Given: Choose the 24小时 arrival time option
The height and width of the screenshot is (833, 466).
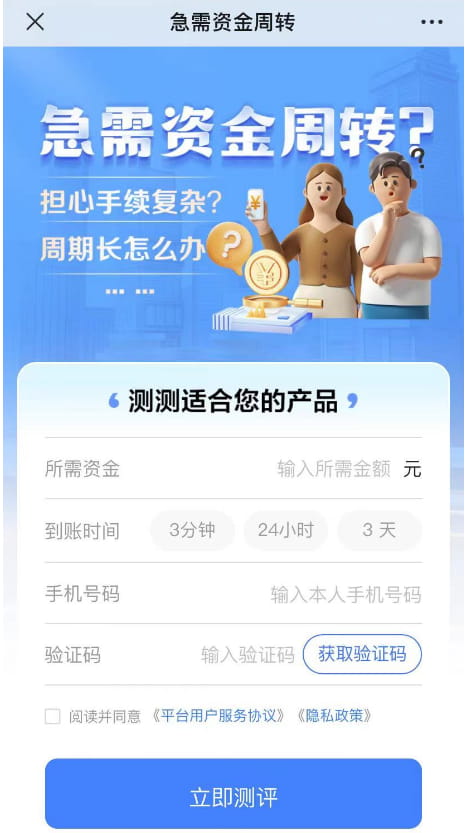Looking at the screenshot, I should coord(286,530).
